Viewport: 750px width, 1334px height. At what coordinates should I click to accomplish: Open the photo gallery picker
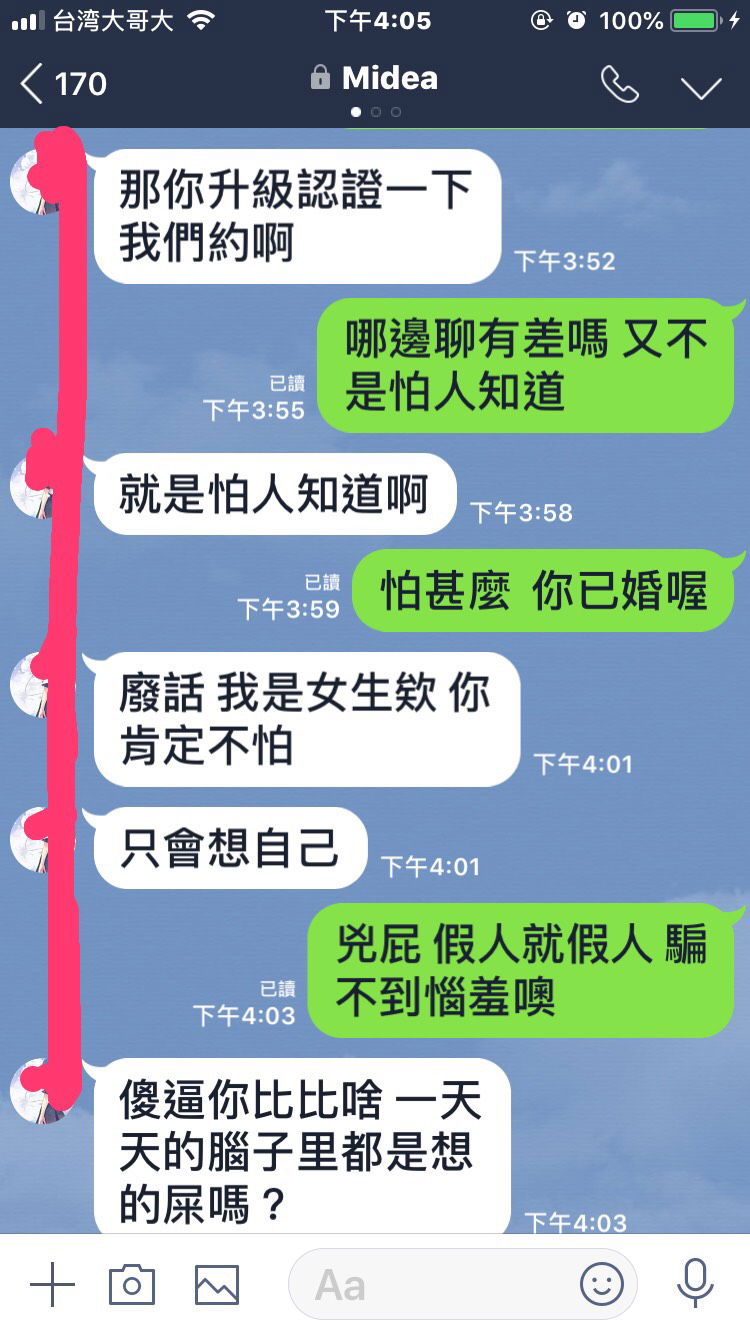click(217, 1284)
